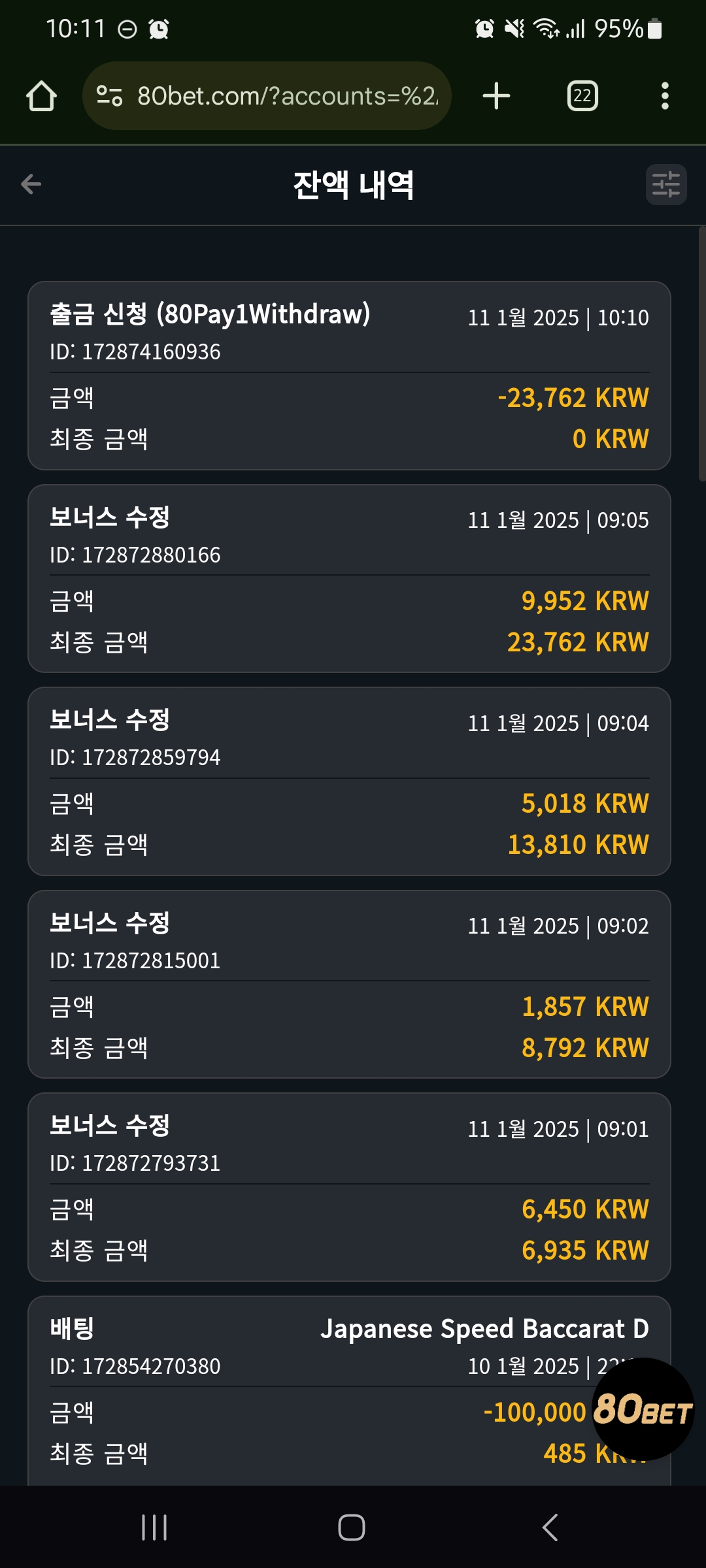Open the filter settings icon
The height and width of the screenshot is (1568, 706).
[666, 184]
